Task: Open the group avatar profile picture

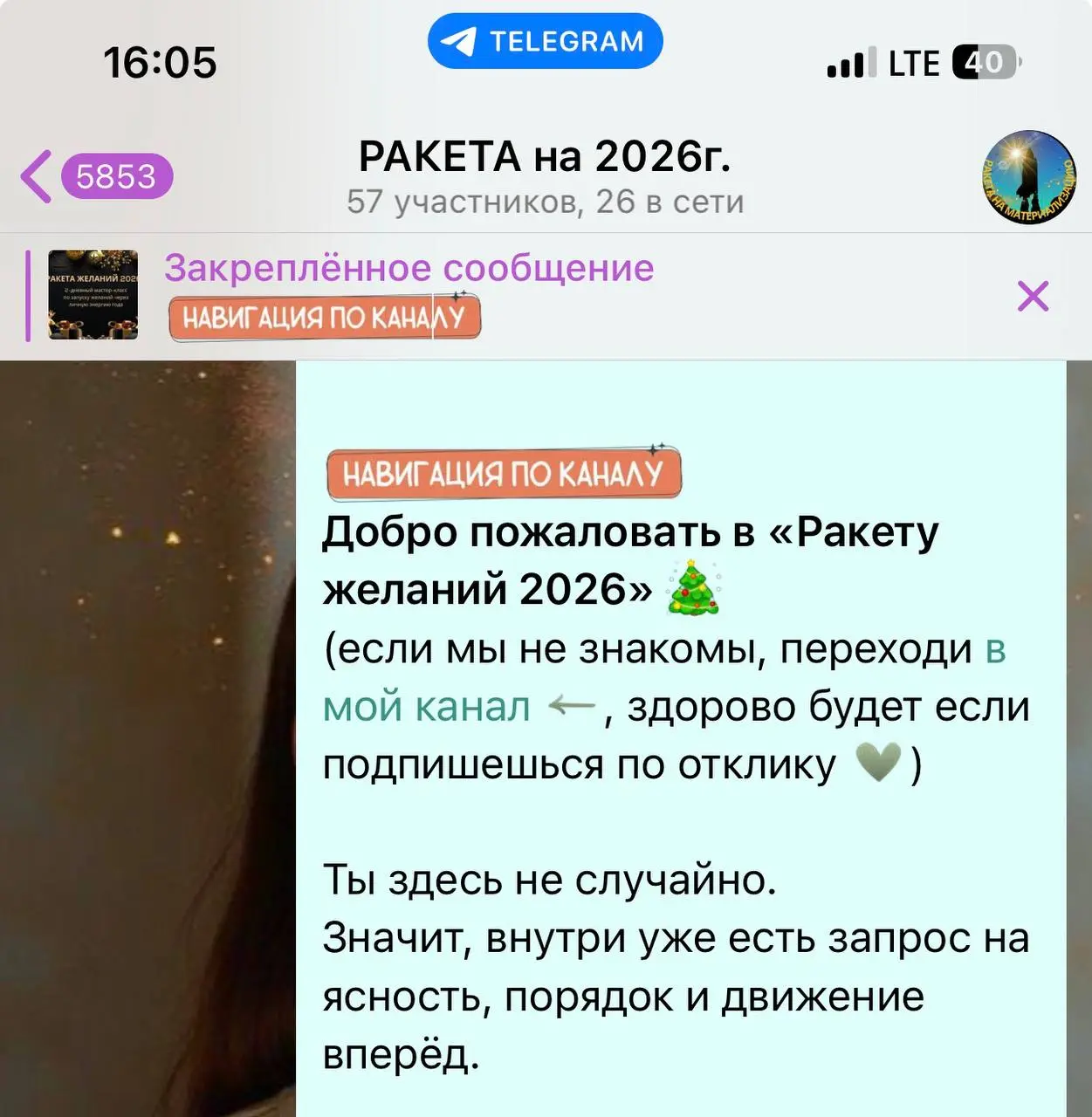Action: 1027,177
